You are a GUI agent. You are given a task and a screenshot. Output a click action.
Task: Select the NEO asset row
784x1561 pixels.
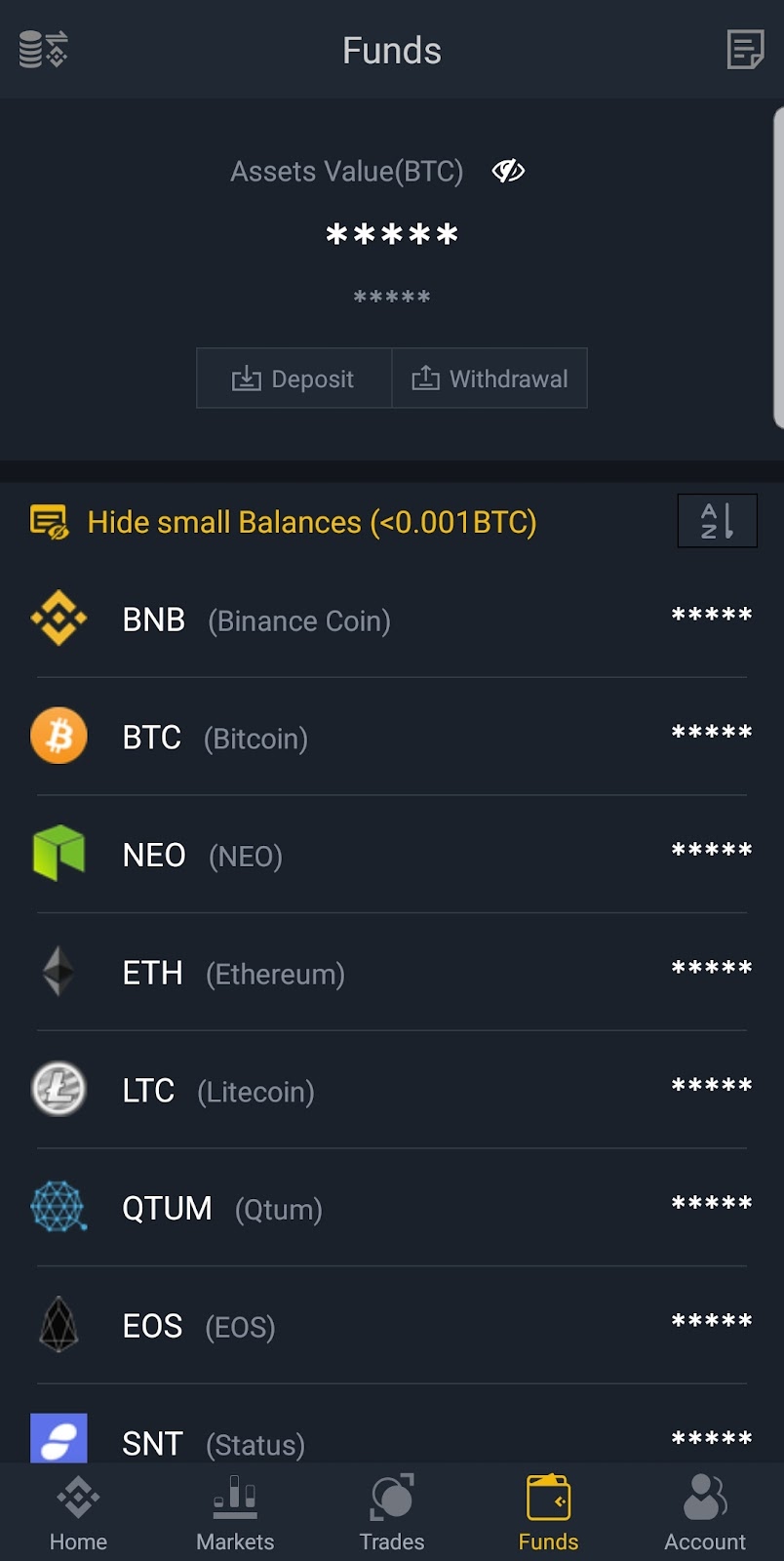point(392,855)
